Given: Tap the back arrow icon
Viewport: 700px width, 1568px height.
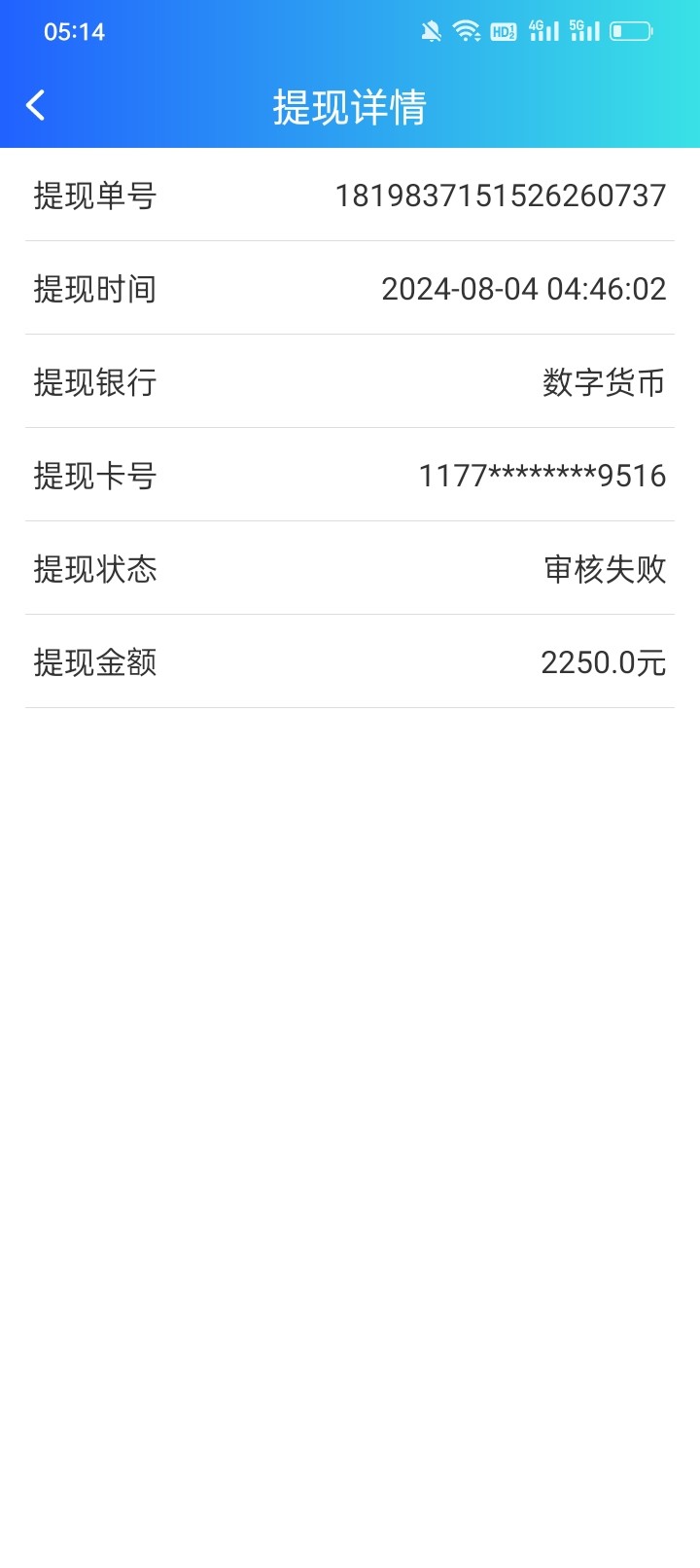Looking at the screenshot, I should [x=35, y=104].
